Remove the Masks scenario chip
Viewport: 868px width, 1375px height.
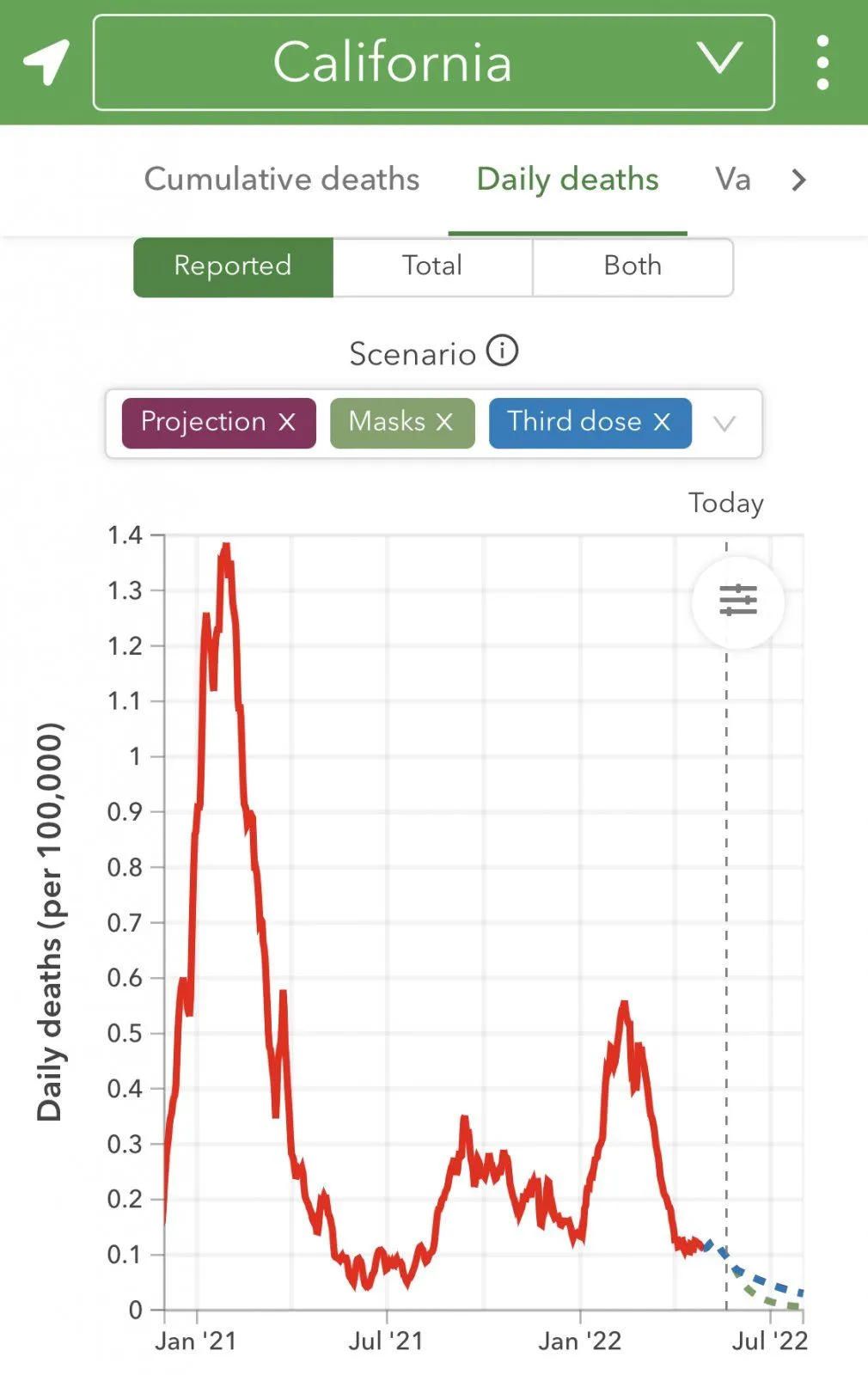coord(444,422)
